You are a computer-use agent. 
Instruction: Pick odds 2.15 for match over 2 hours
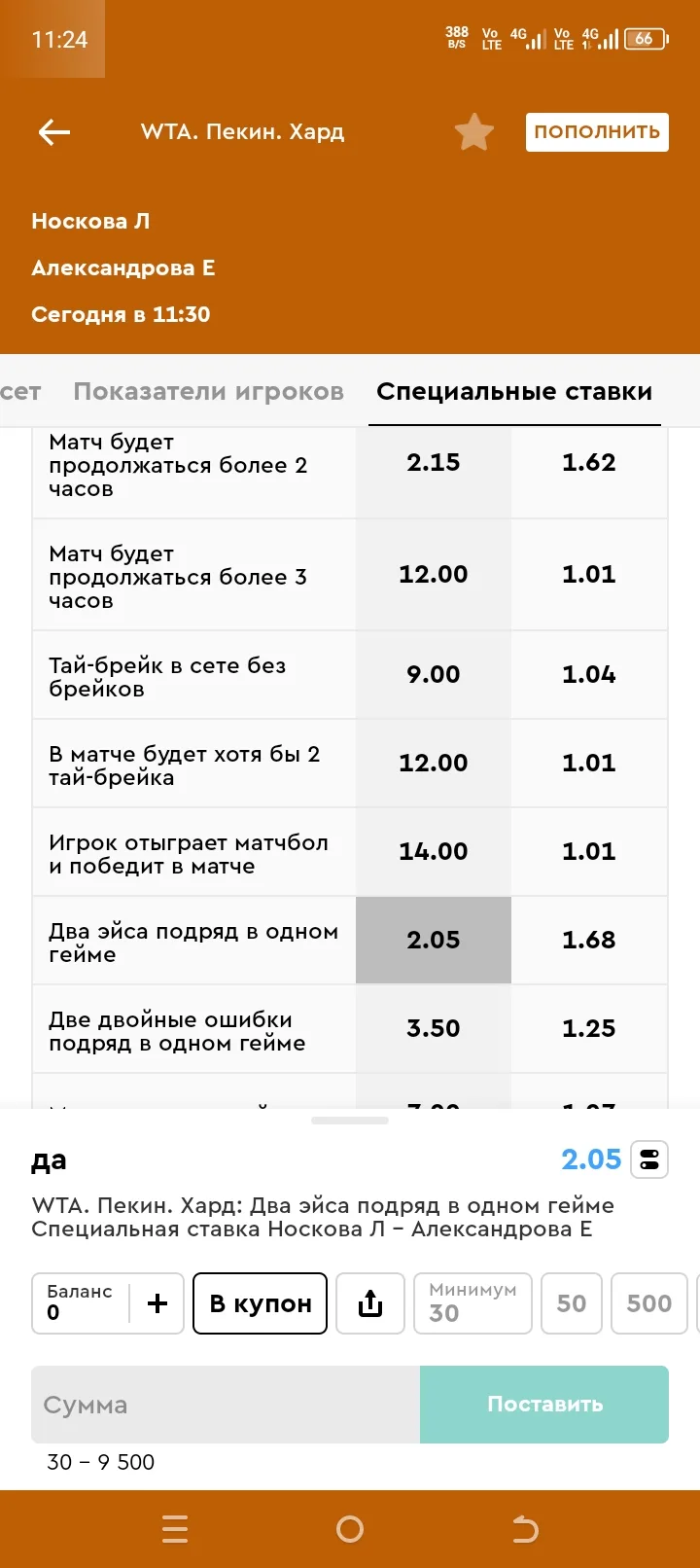tap(434, 463)
